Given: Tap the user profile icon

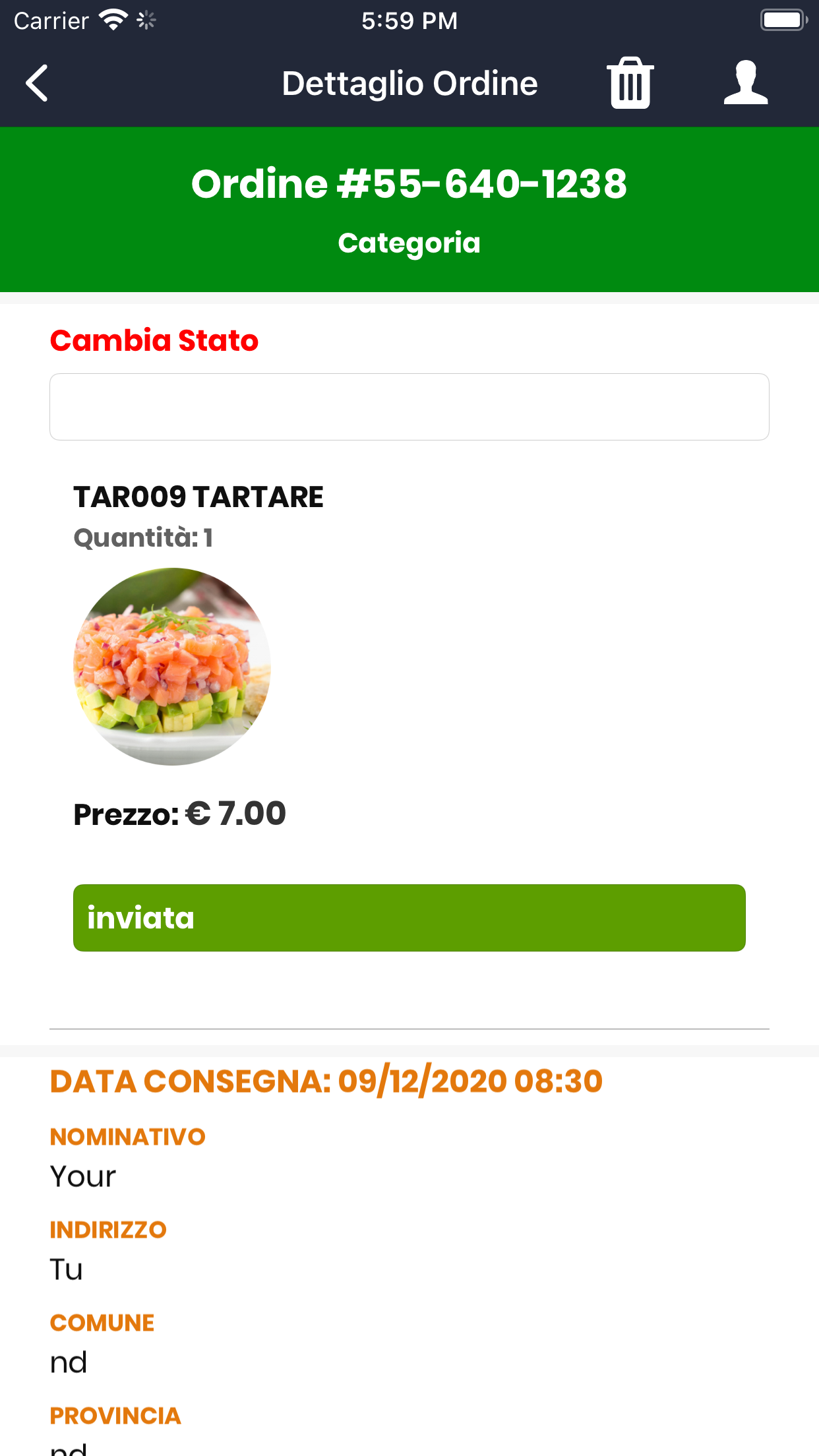Looking at the screenshot, I should (x=745, y=82).
